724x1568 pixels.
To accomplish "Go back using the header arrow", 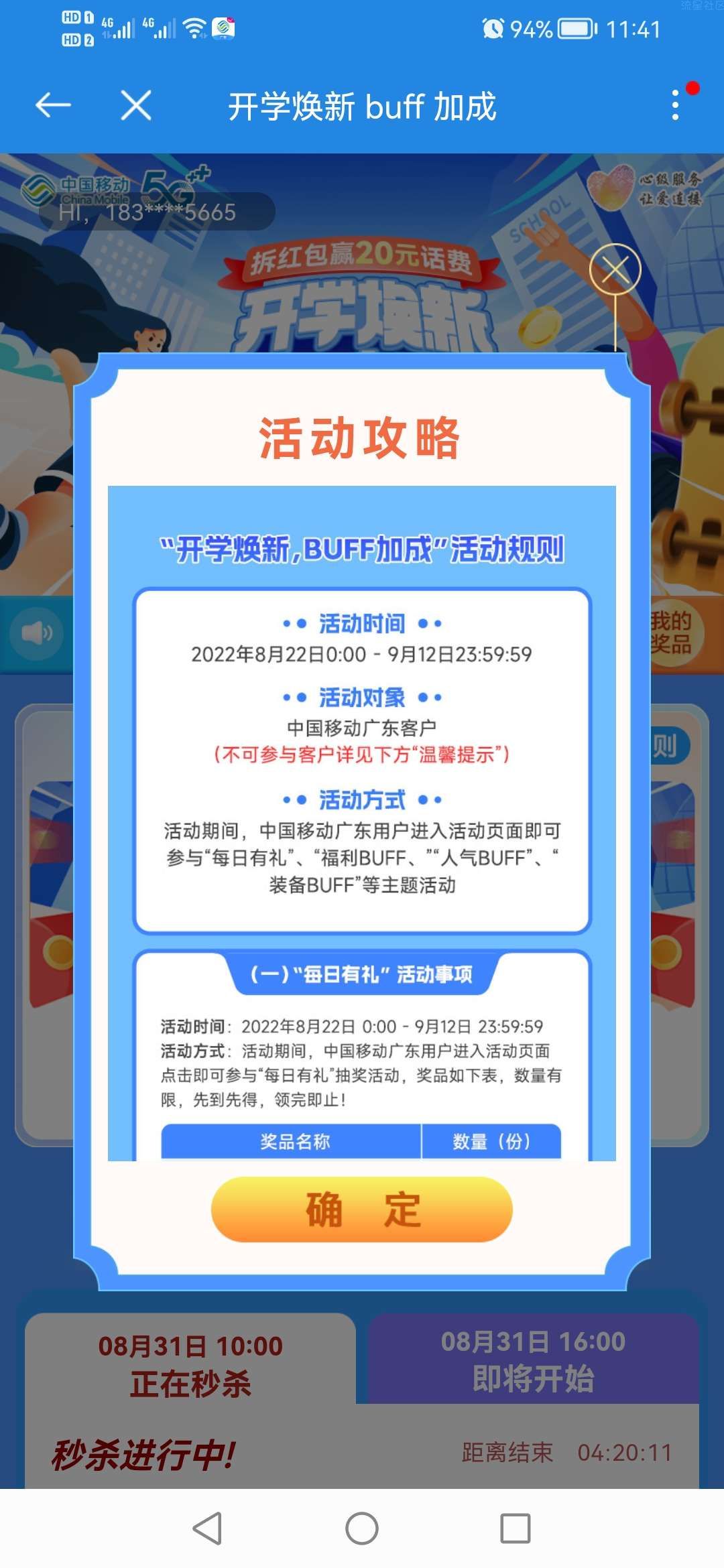I will 54,106.
